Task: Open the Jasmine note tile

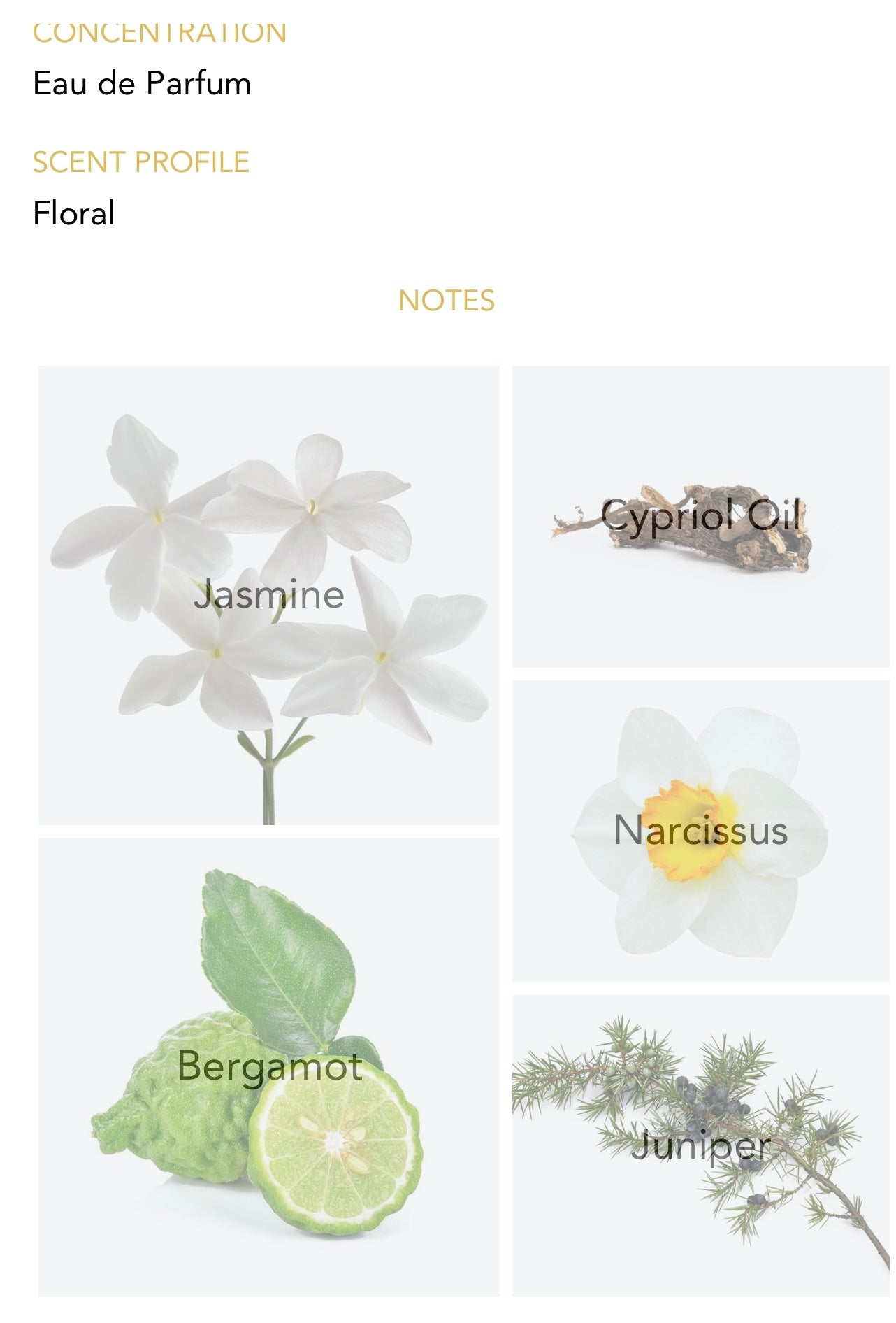Action: [x=269, y=595]
